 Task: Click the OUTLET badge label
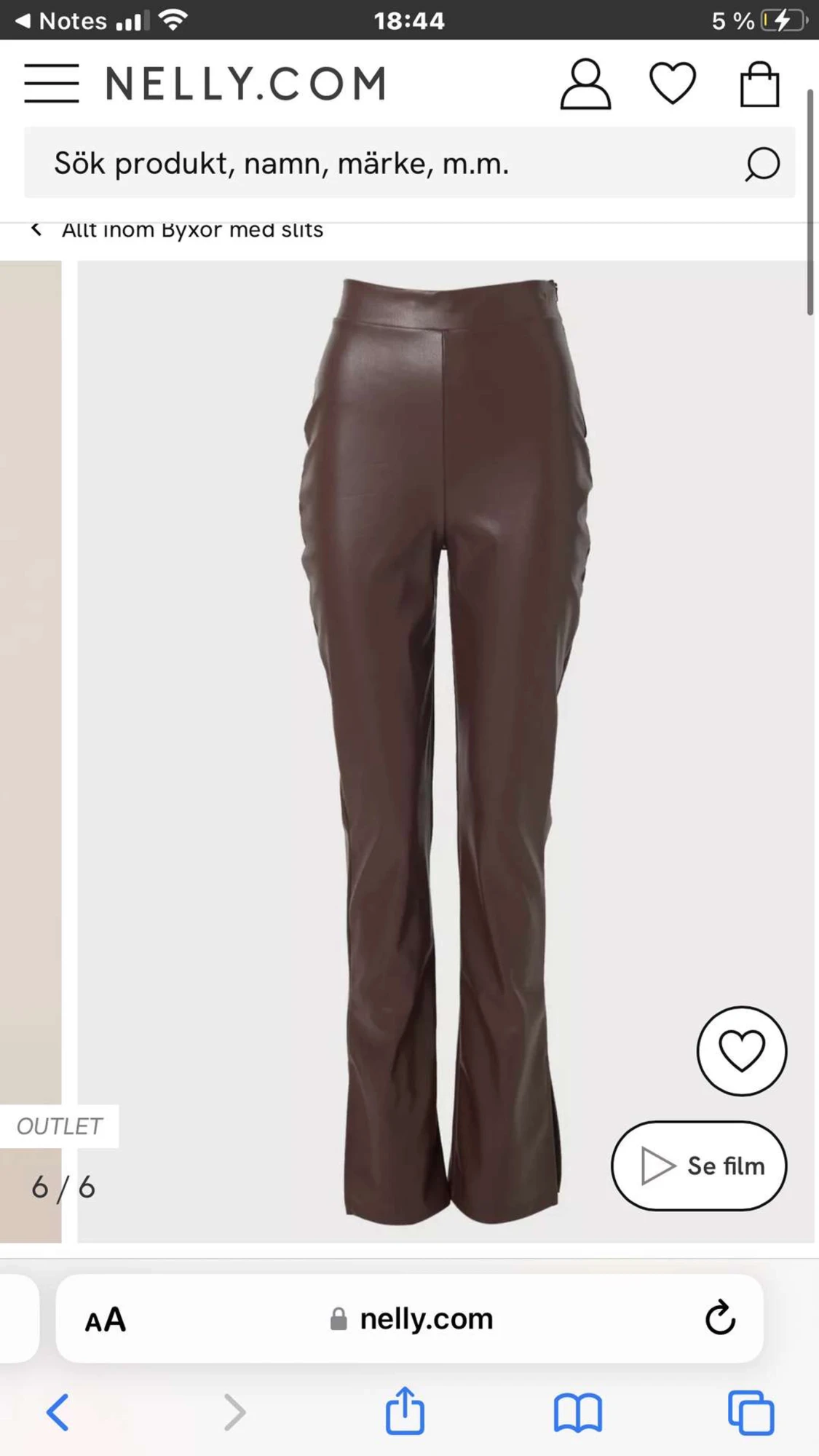(x=60, y=1125)
